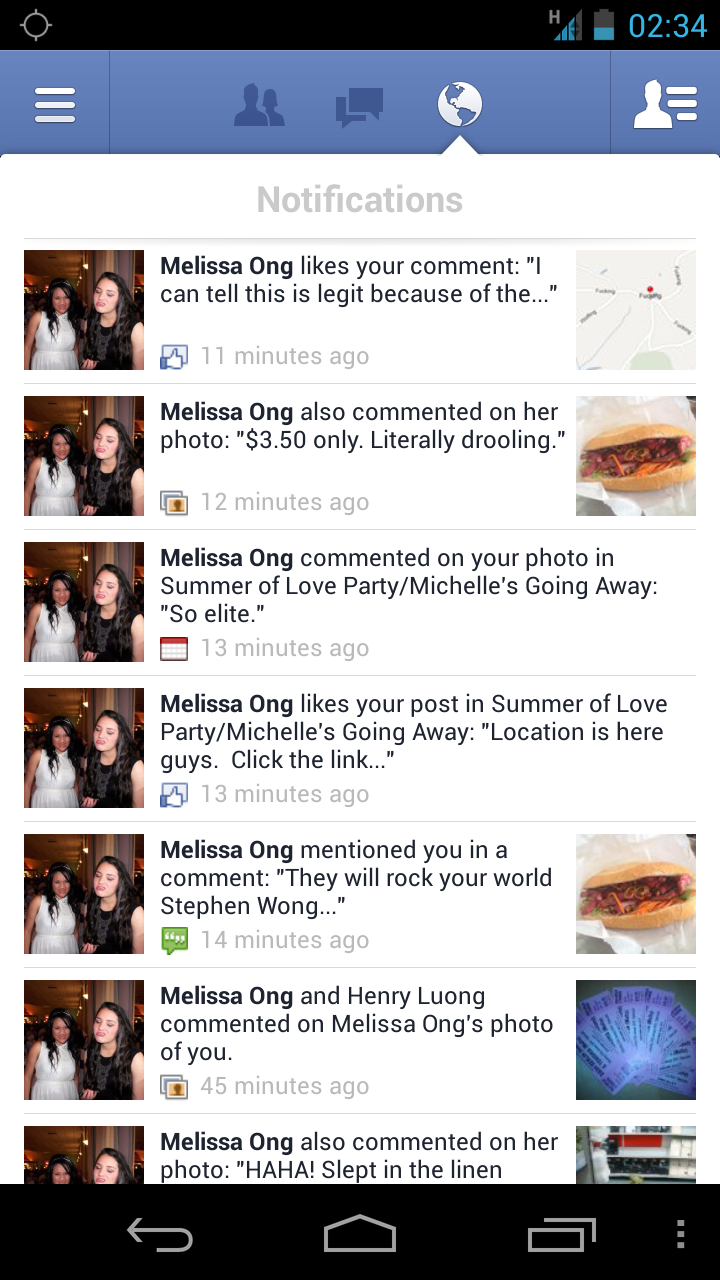Open notification about "I can tell this is legit"
This screenshot has height=1280, width=720.
pyautogui.click(x=360, y=310)
